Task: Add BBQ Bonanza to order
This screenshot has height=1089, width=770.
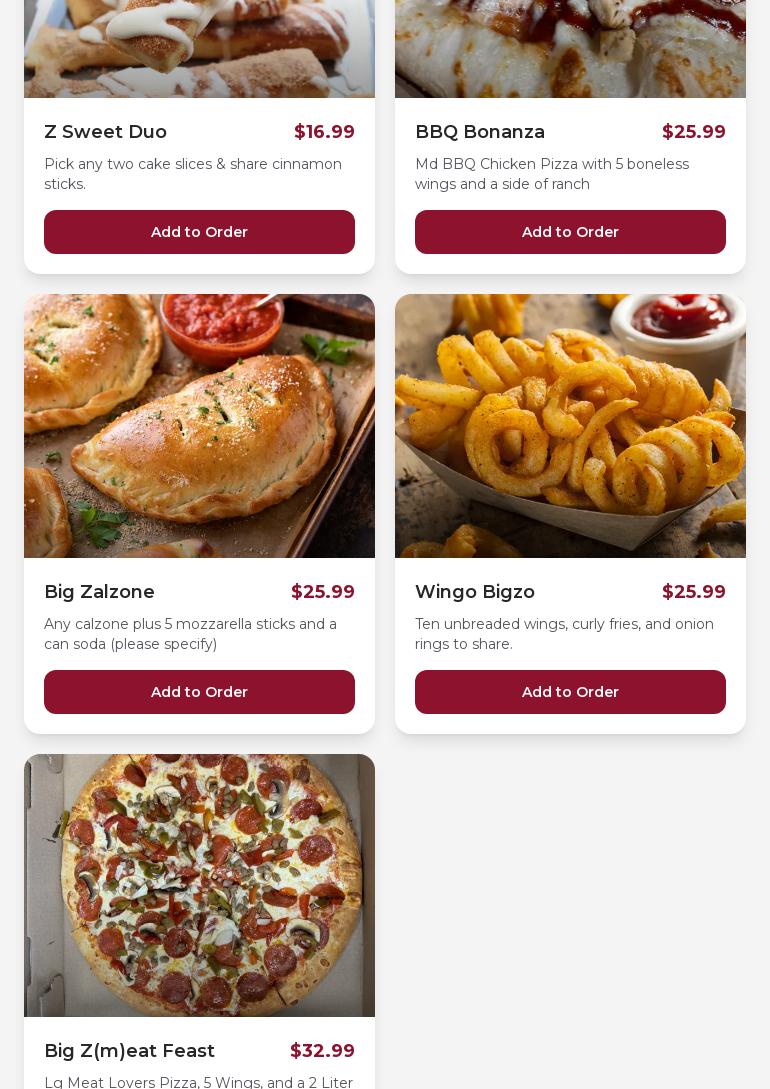Action: (x=570, y=232)
